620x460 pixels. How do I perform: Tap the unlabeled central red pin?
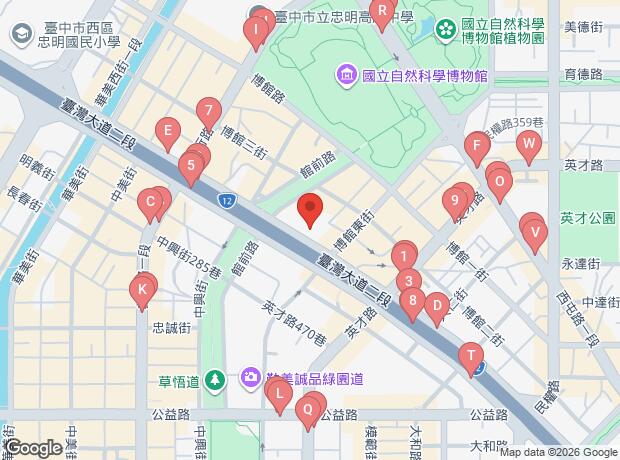(310, 208)
